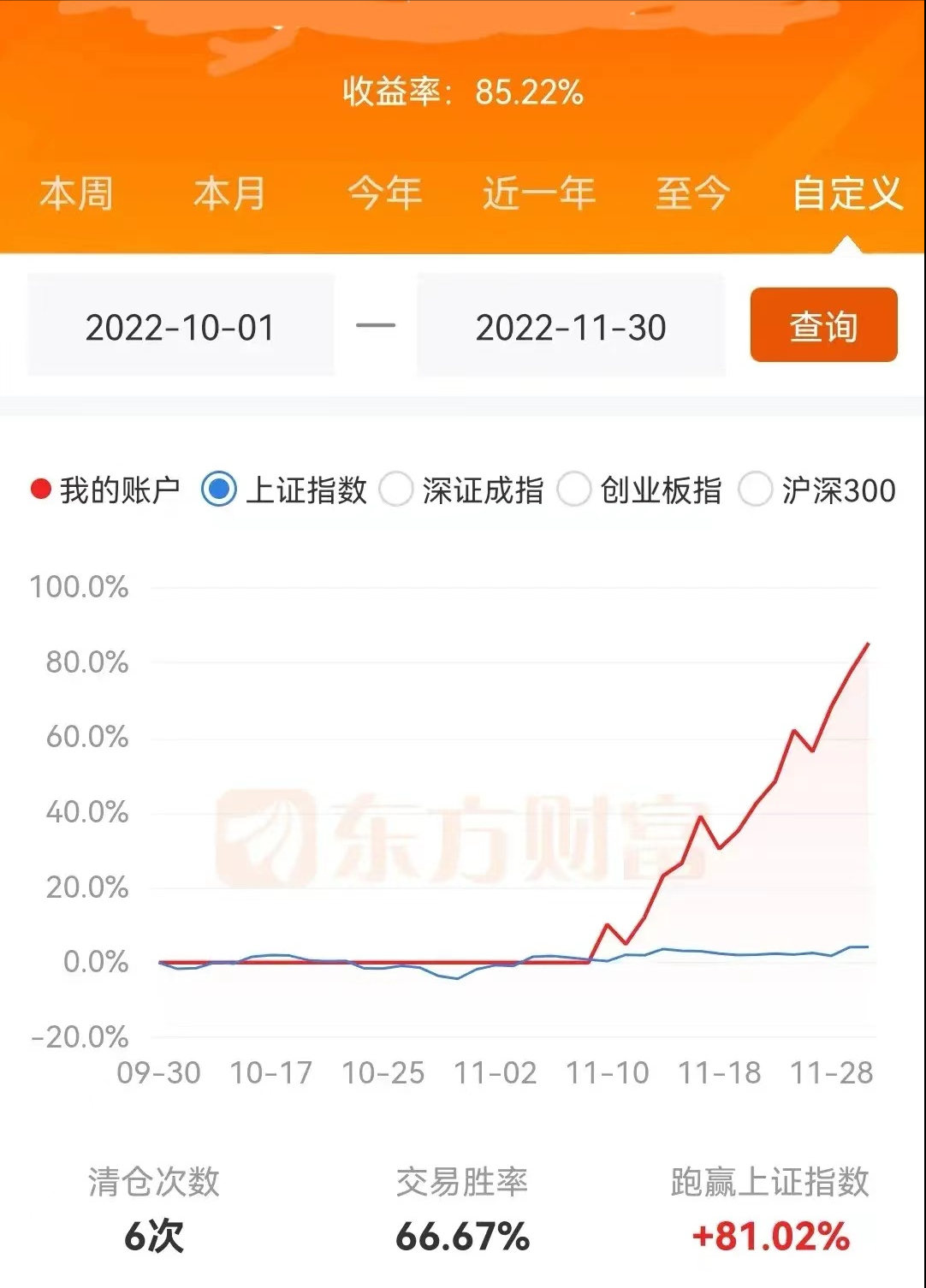
Task: Edit start date 2022-10-01
Action: click(181, 327)
